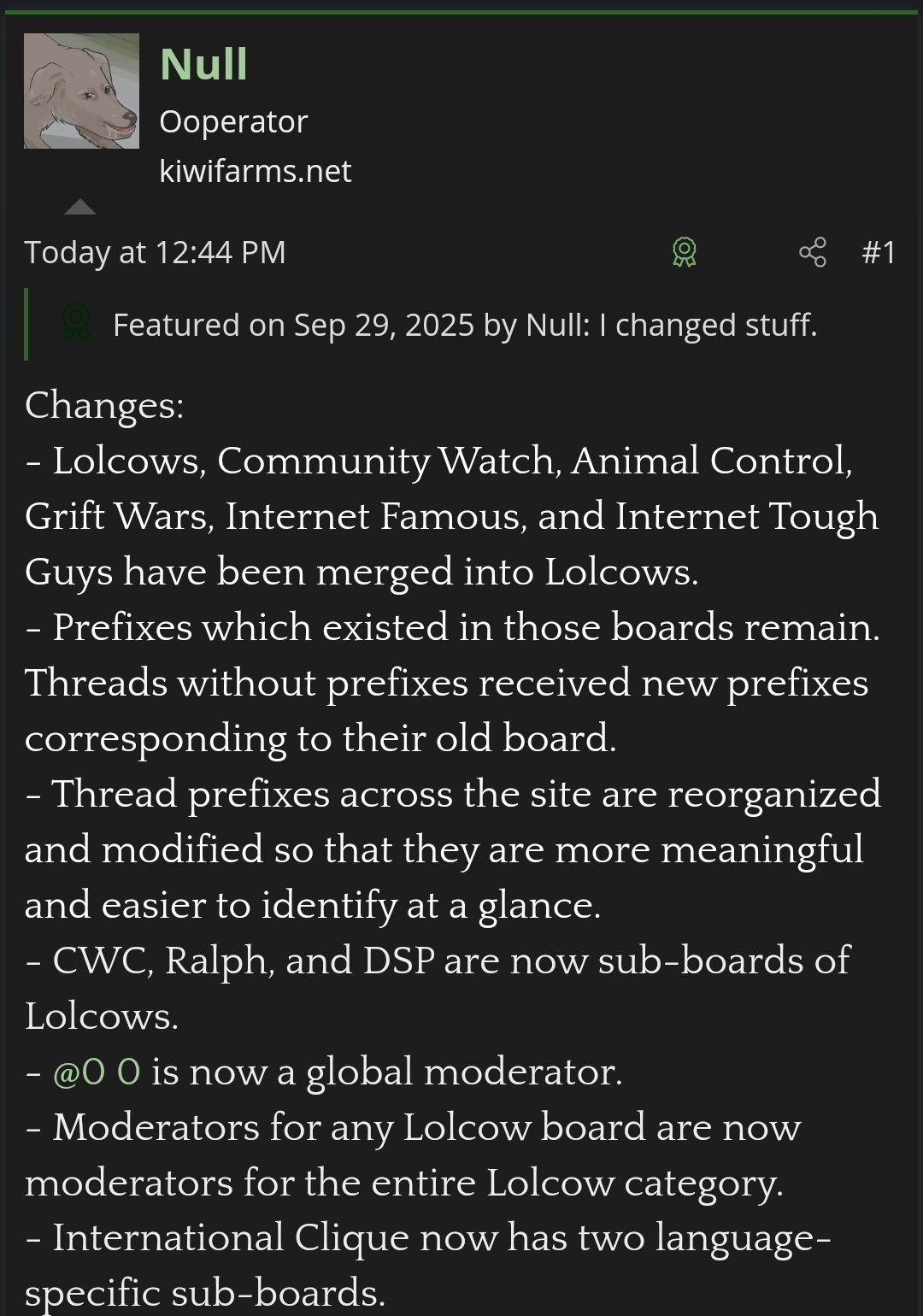Open the #1 post permalink

tap(878, 252)
